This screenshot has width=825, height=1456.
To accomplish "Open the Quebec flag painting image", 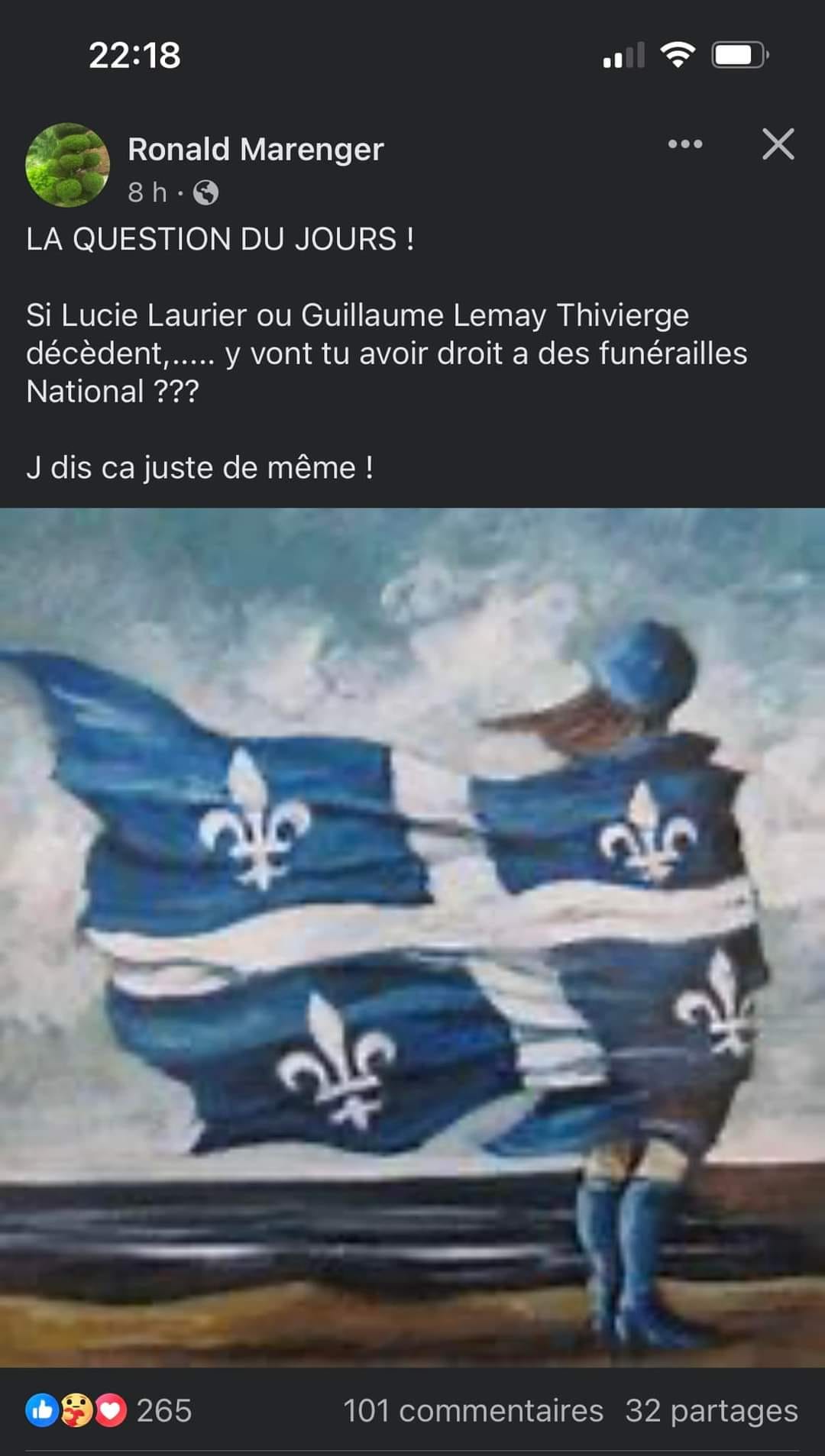I will 412,936.
